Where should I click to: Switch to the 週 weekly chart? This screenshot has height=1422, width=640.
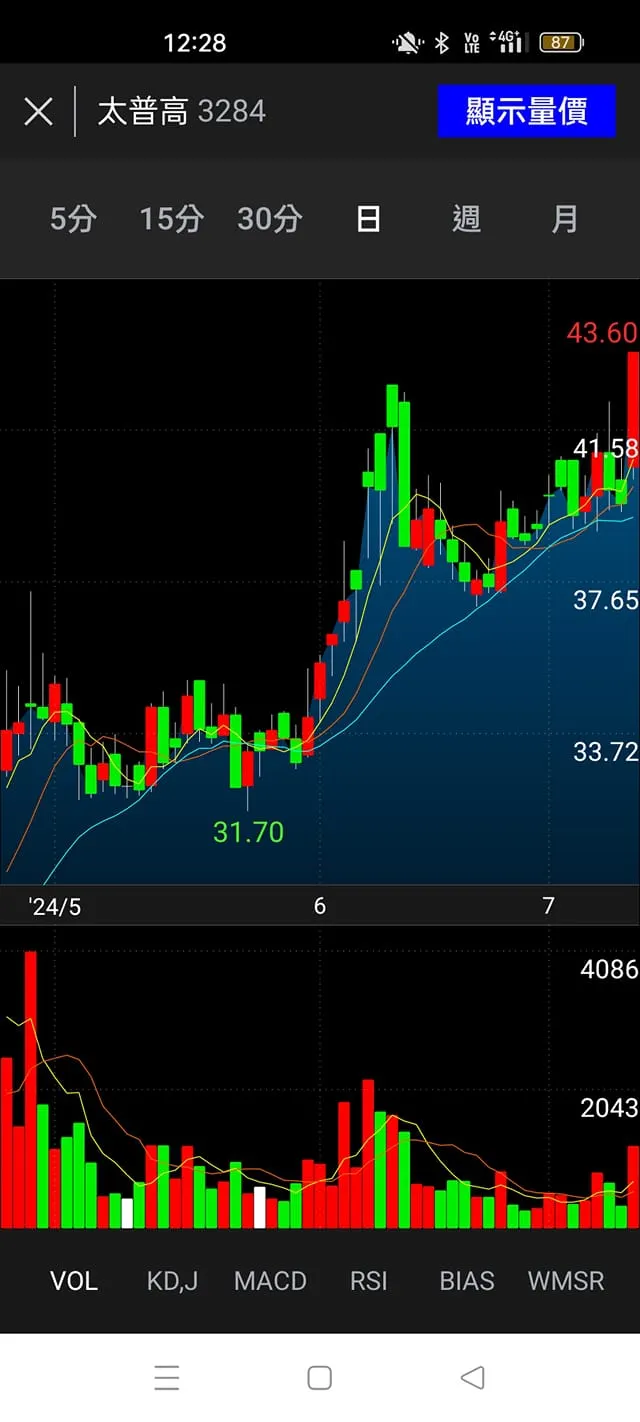(x=466, y=219)
